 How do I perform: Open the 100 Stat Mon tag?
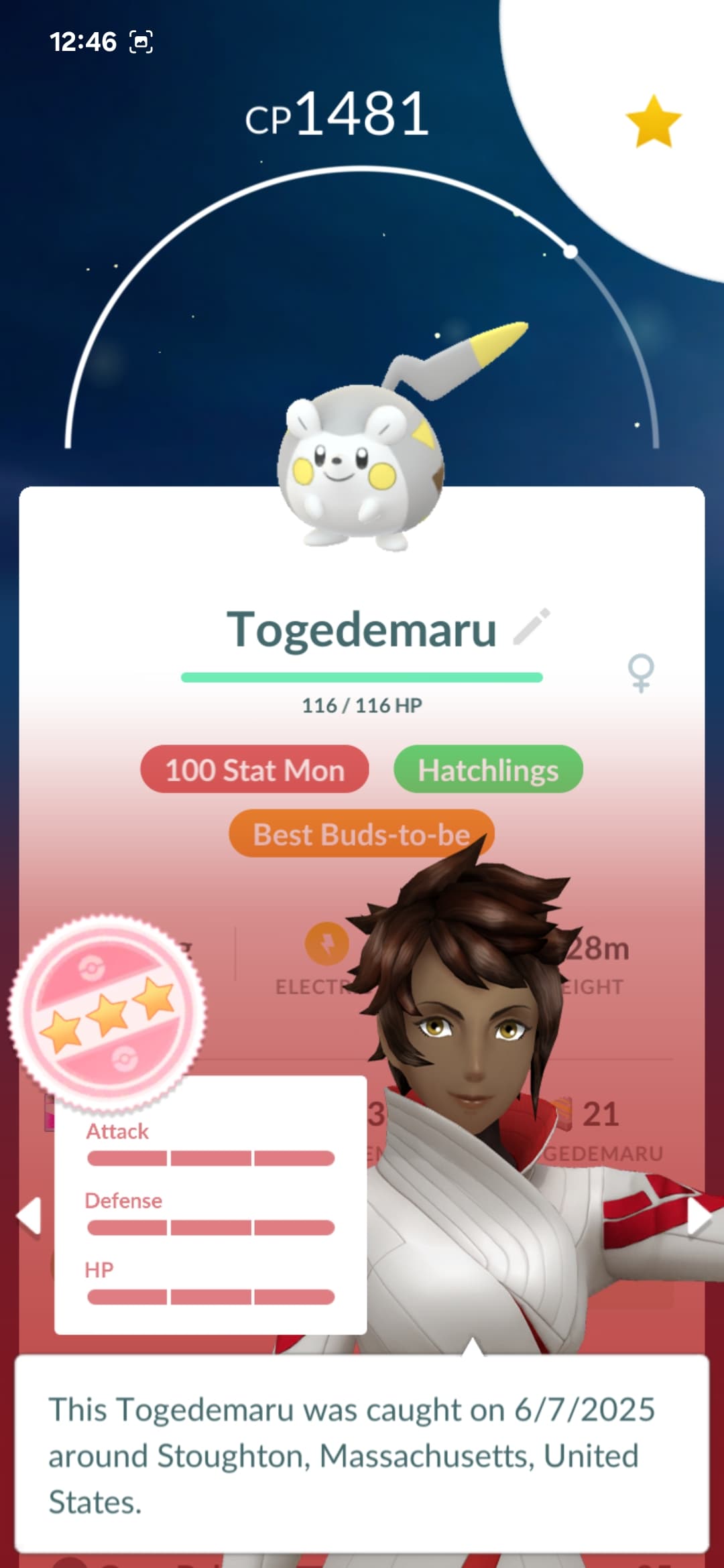tap(255, 769)
